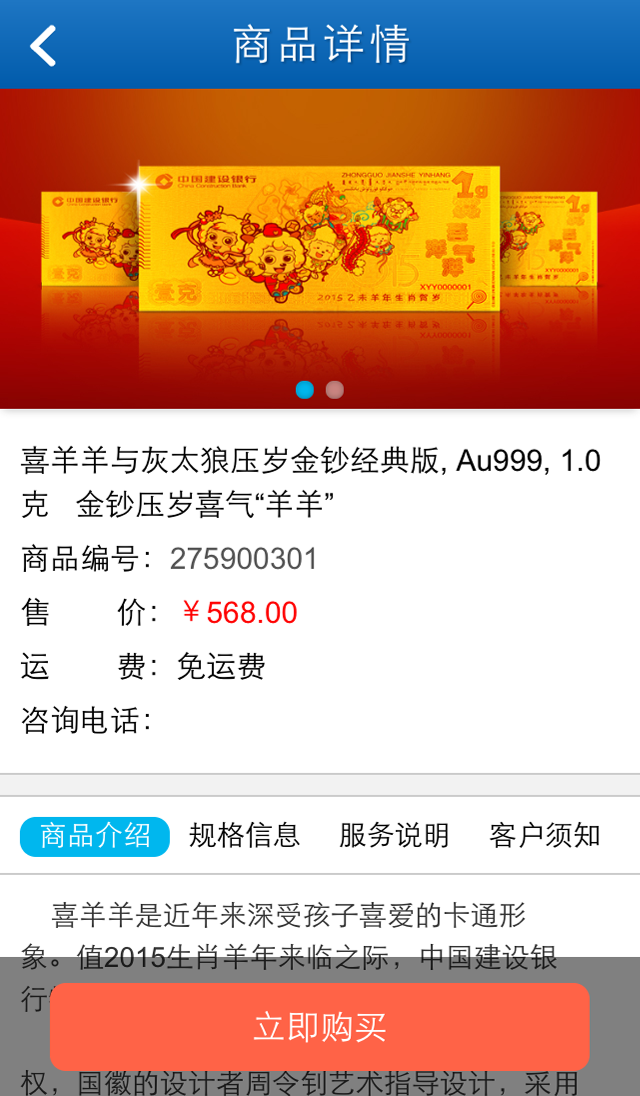Switch to the 规格信息 tab

point(244,835)
